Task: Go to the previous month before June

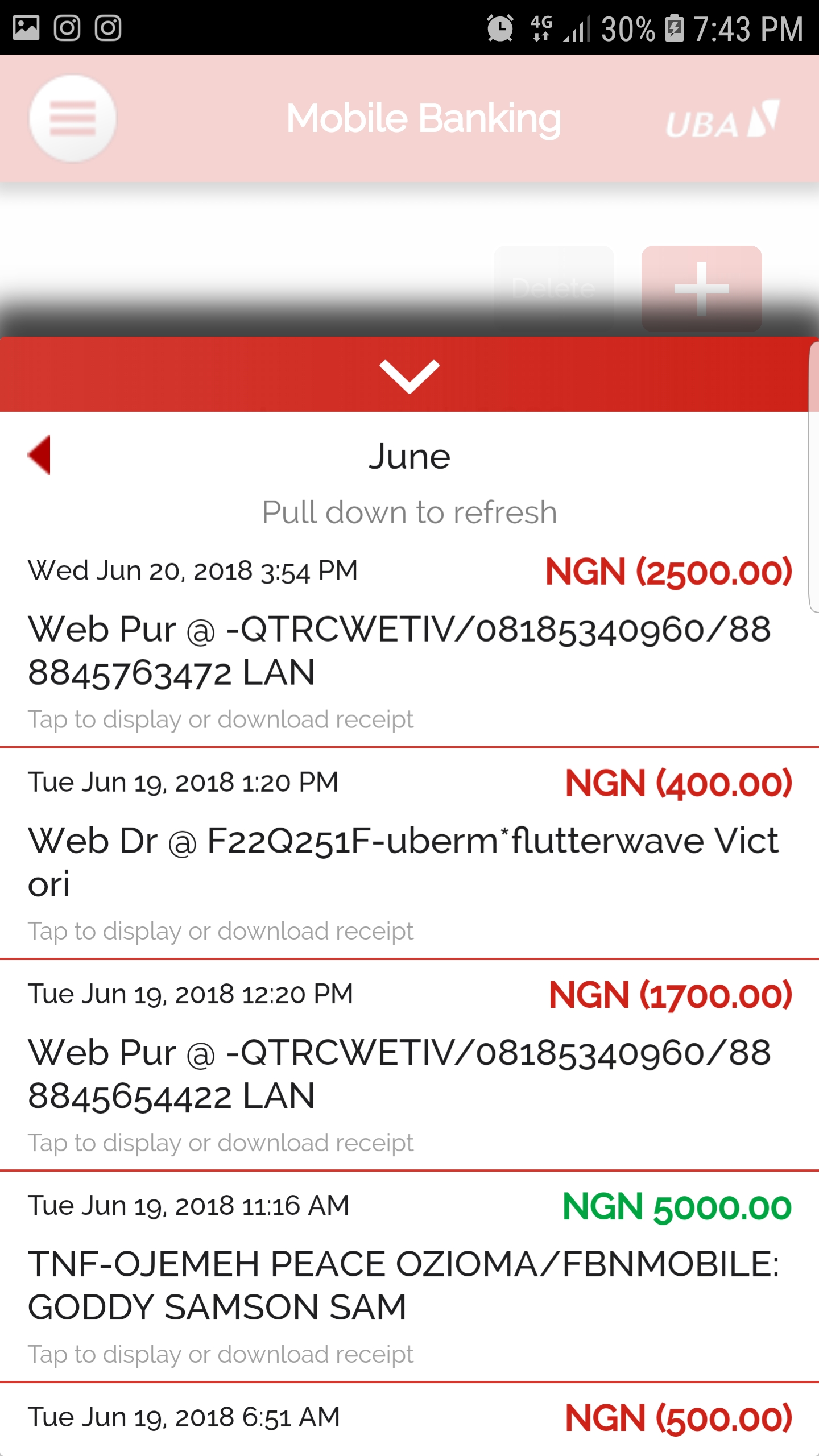Action: point(40,455)
